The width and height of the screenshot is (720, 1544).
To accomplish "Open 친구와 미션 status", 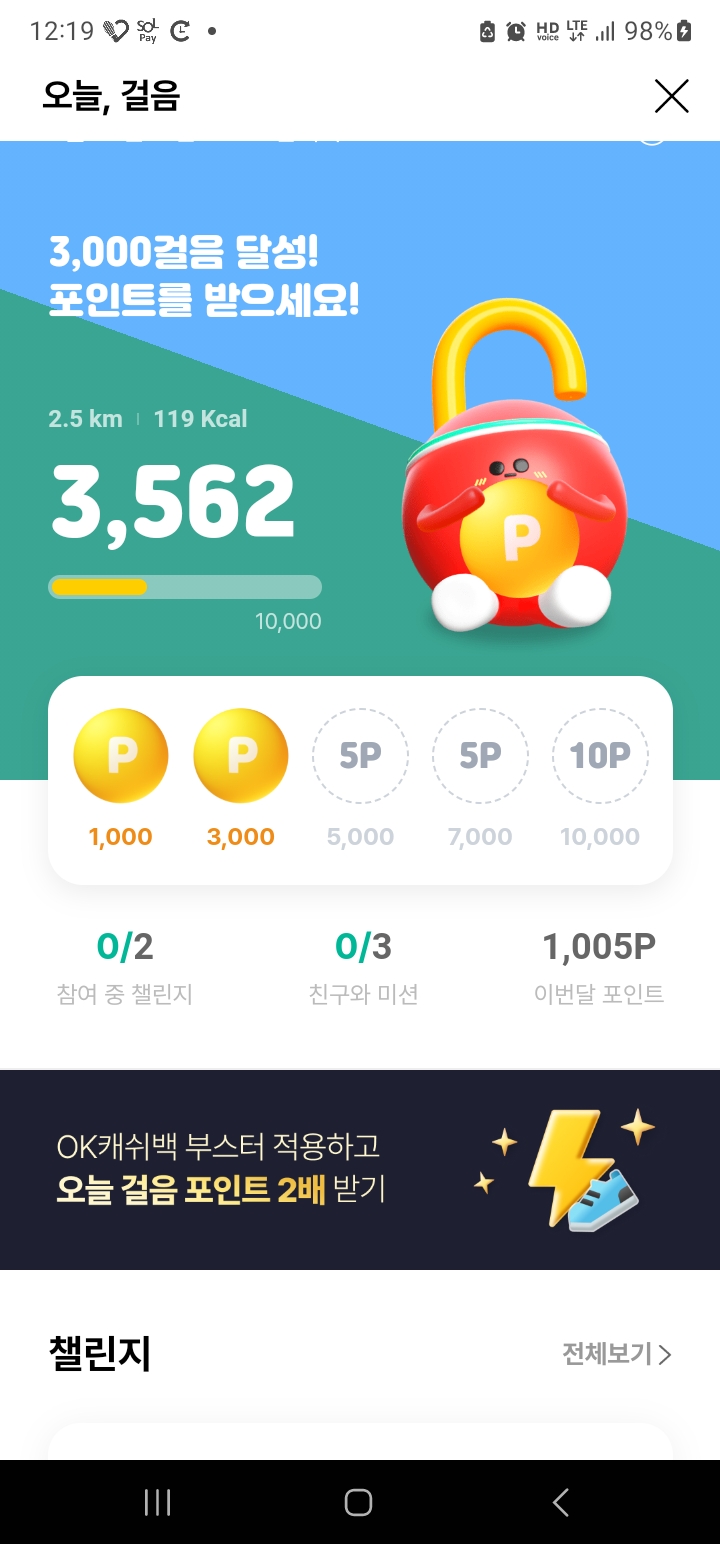I will [x=363, y=967].
